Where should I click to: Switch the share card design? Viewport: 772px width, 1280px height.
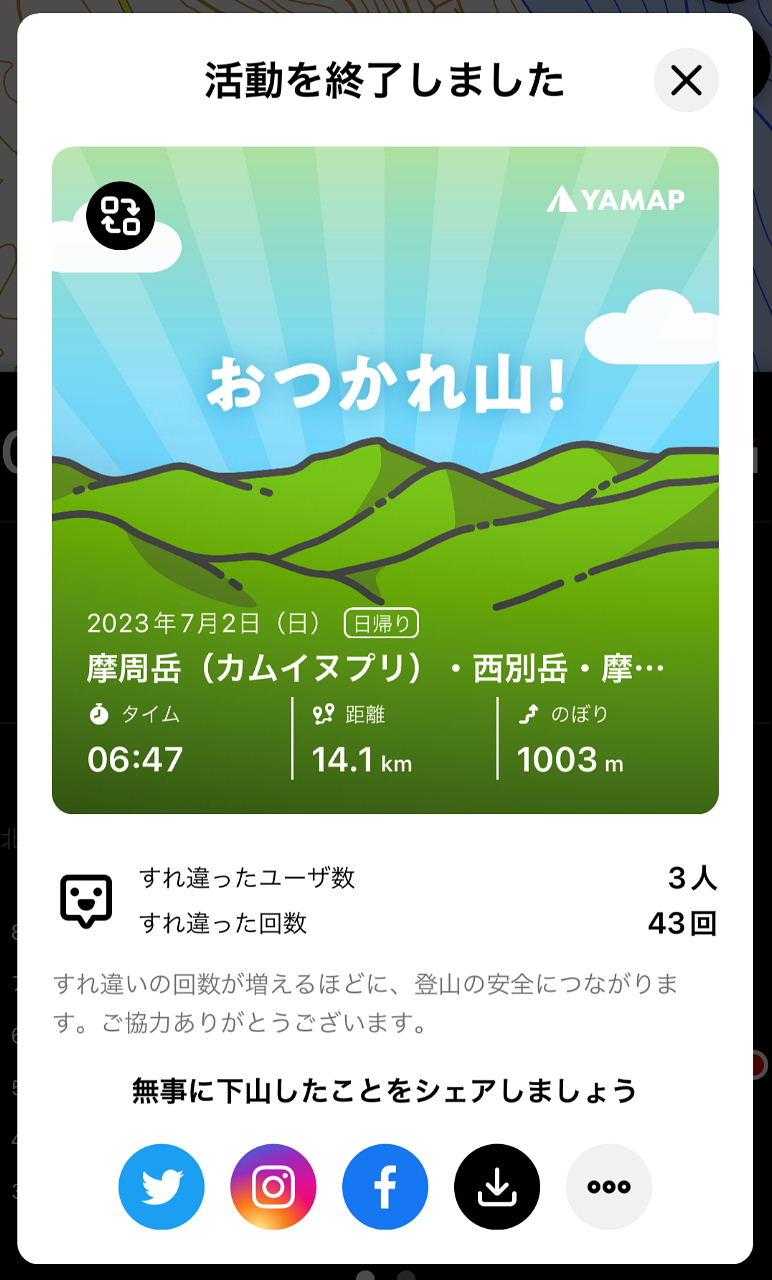[x=120, y=215]
